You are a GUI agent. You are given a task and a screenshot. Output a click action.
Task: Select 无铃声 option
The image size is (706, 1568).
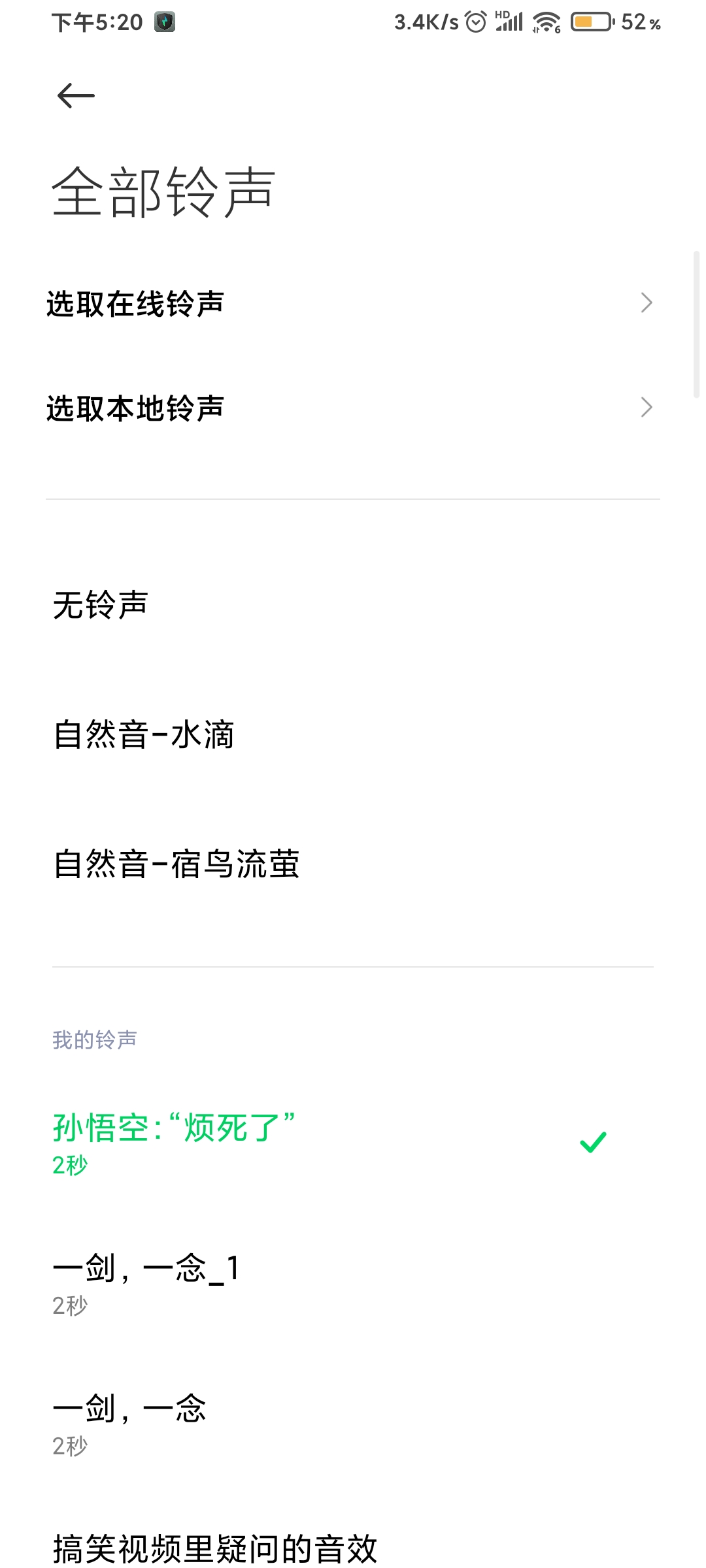353,604
